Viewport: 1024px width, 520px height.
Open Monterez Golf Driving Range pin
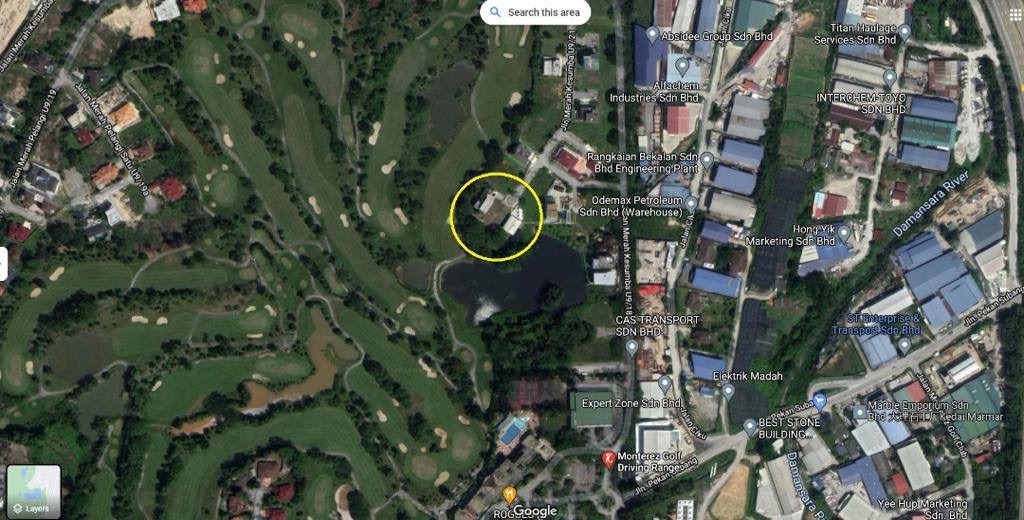tap(607, 460)
